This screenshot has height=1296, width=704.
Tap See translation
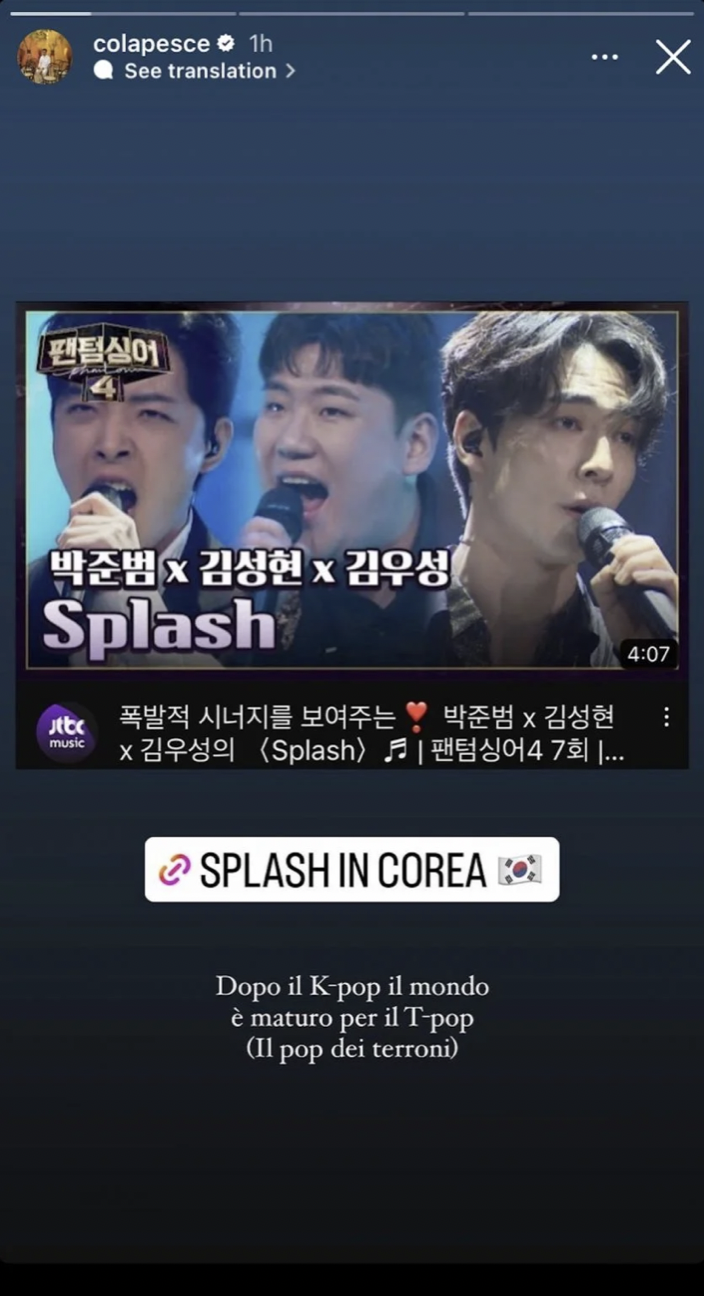pos(199,71)
